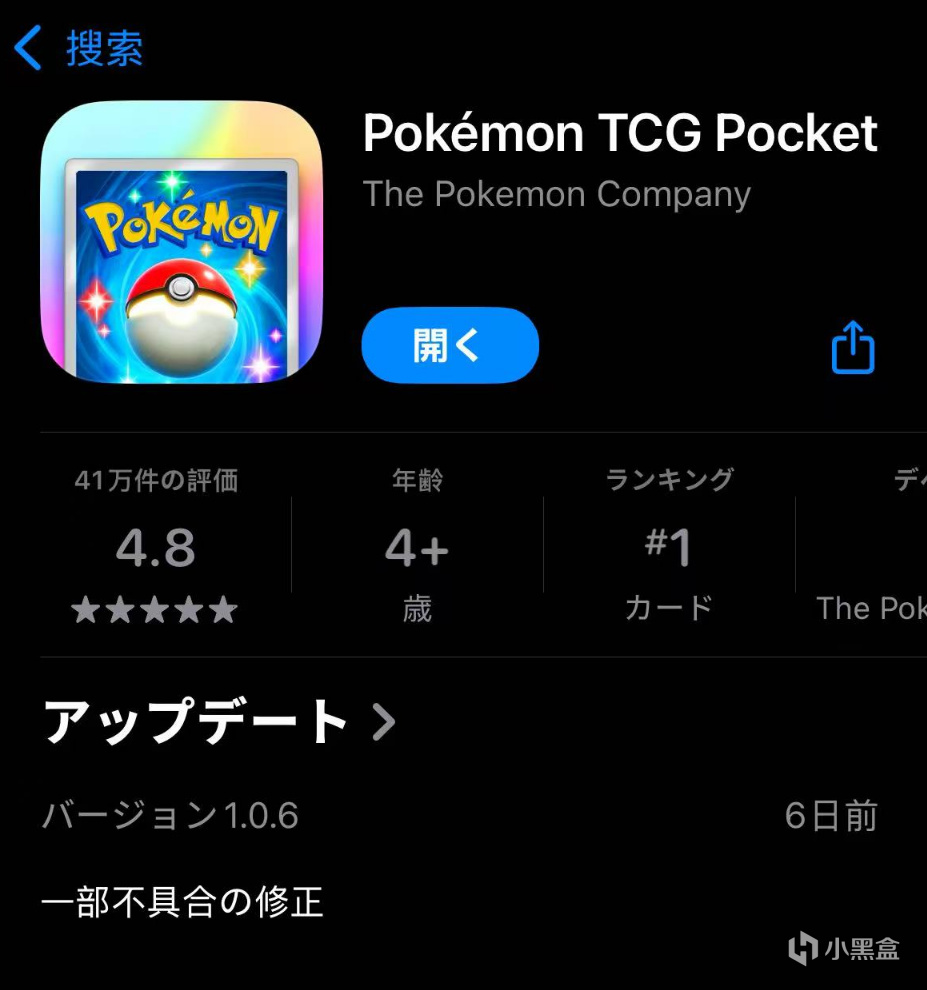View the 4.8 star ratings section
927x990 pixels.
(156, 547)
